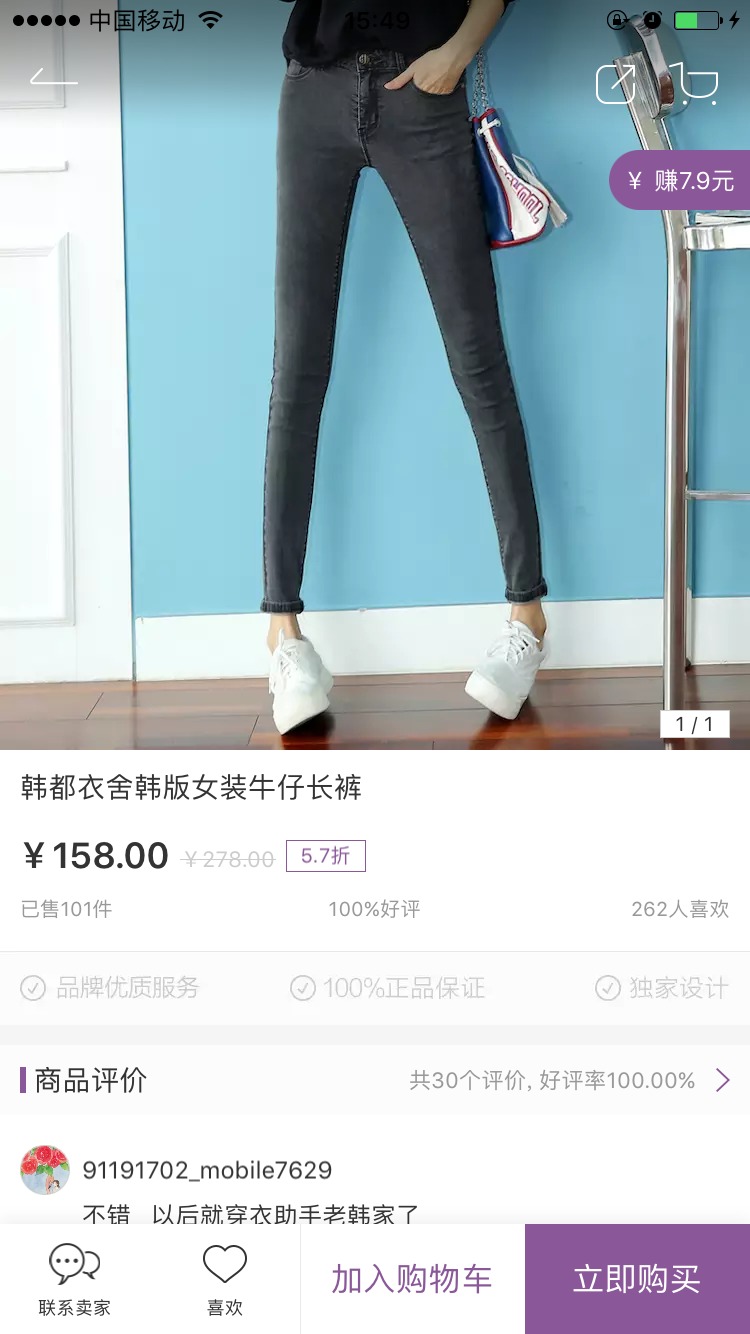
Task: Select the product title text
Action: pyautogui.click(x=190, y=789)
